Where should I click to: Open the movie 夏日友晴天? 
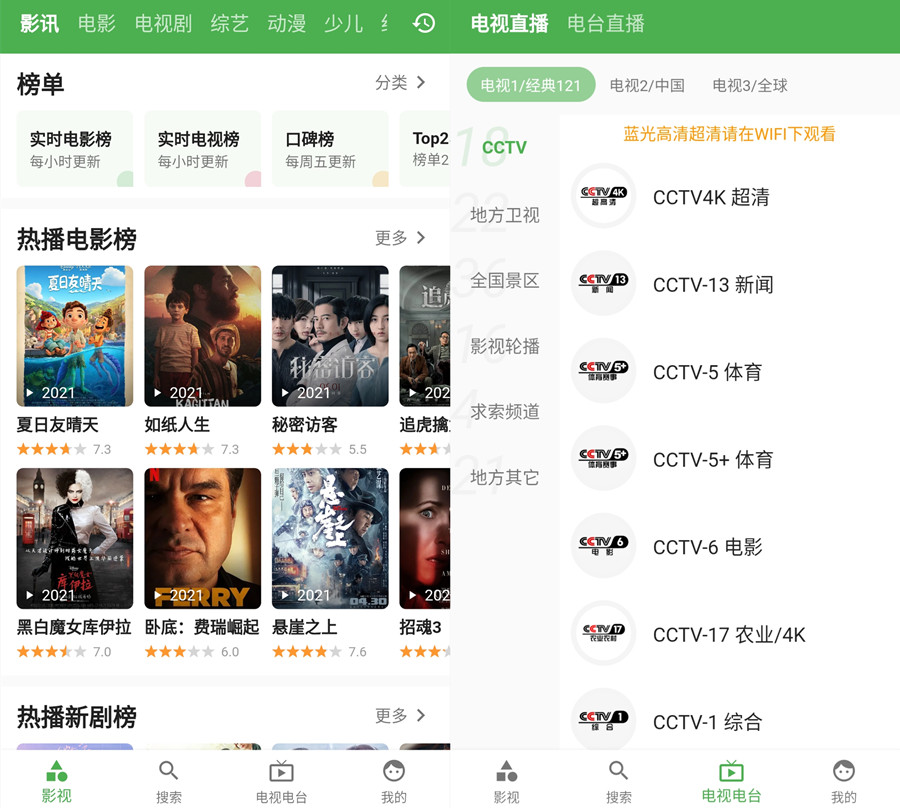click(x=75, y=336)
